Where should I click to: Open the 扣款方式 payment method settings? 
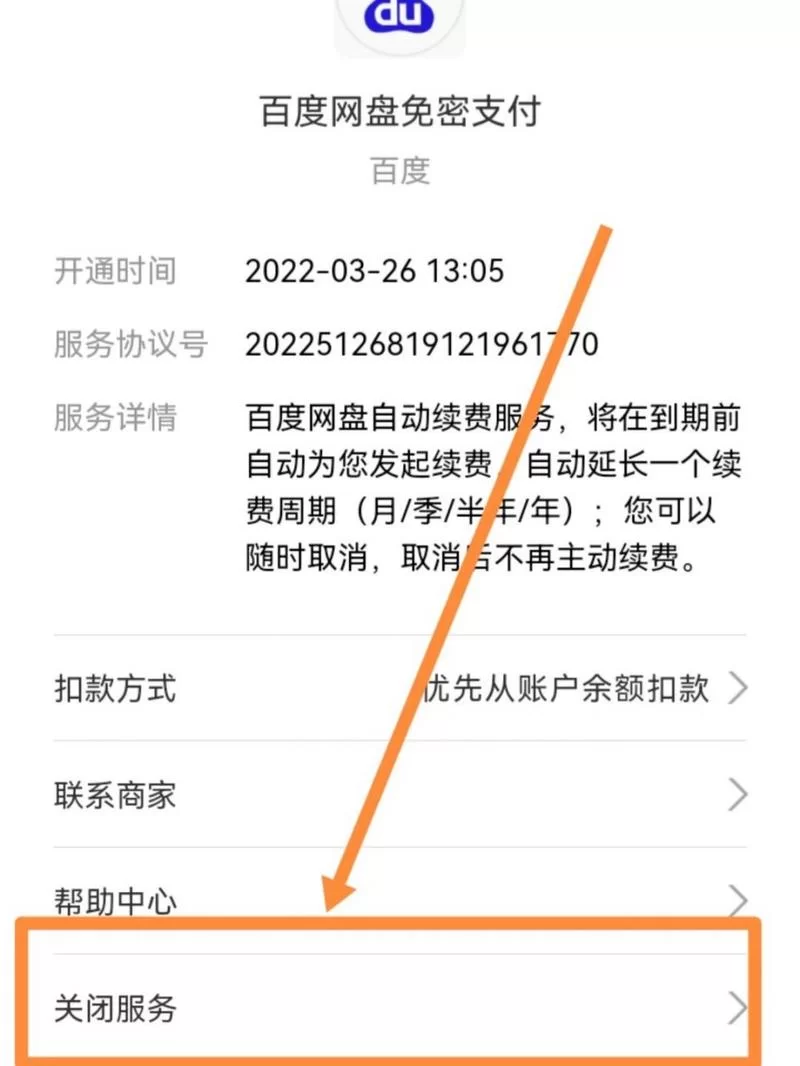pyautogui.click(x=115, y=689)
